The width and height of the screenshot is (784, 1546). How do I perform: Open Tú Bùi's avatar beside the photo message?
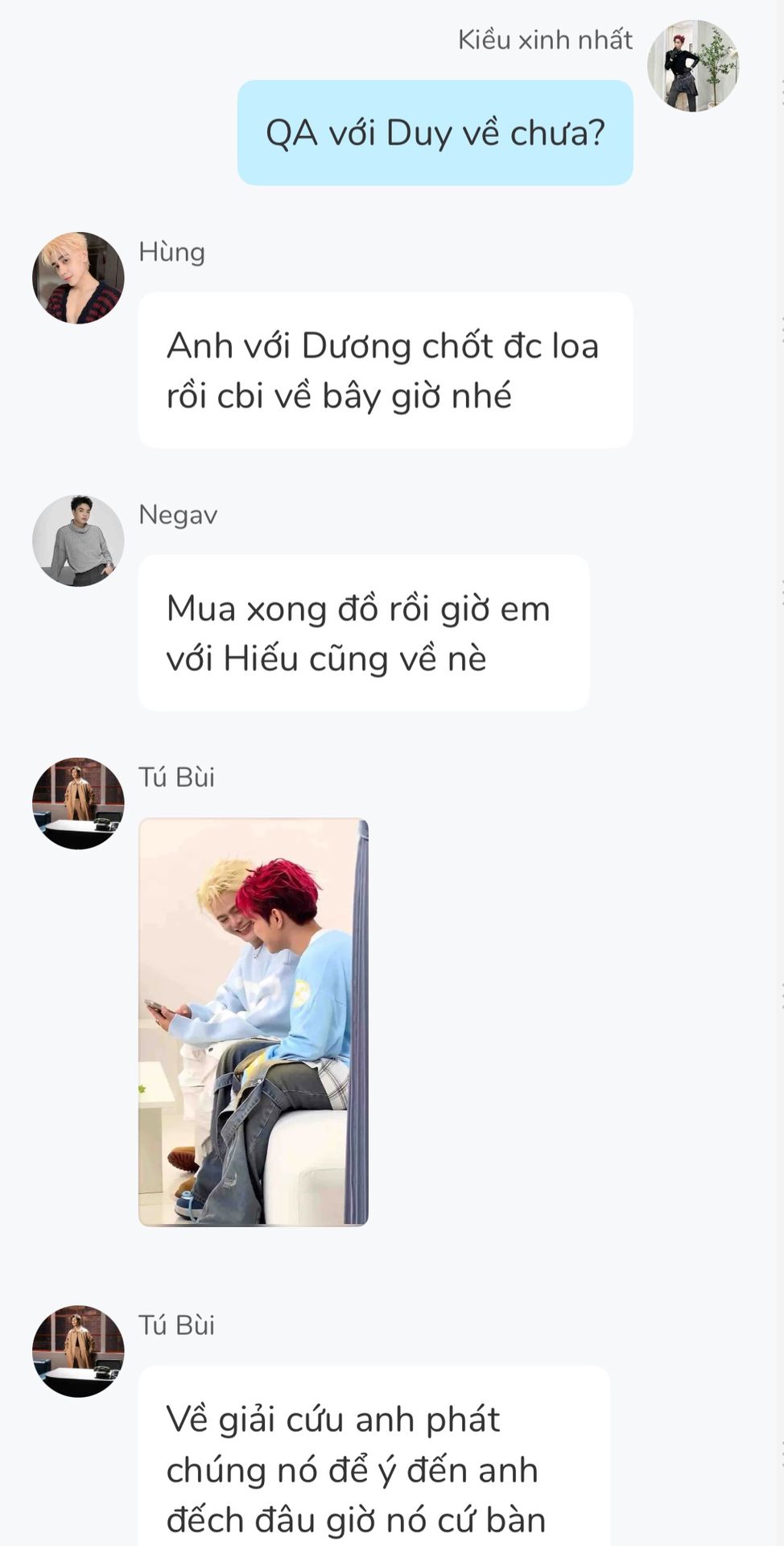tap(78, 803)
